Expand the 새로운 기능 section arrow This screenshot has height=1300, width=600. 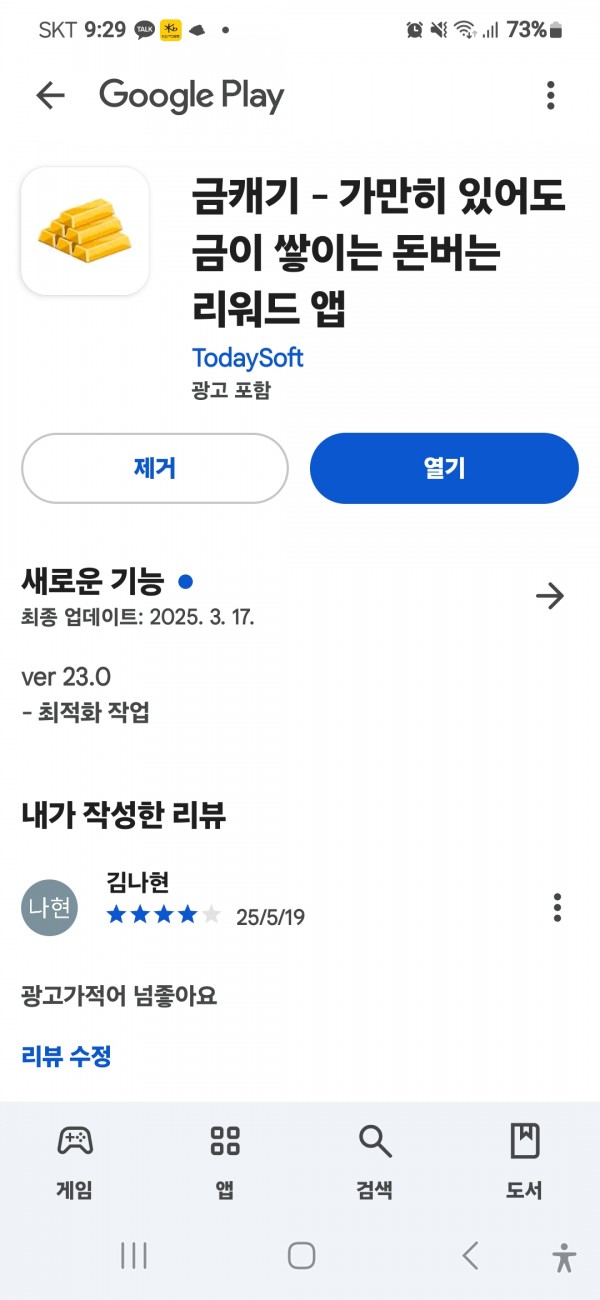tap(550, 597)
